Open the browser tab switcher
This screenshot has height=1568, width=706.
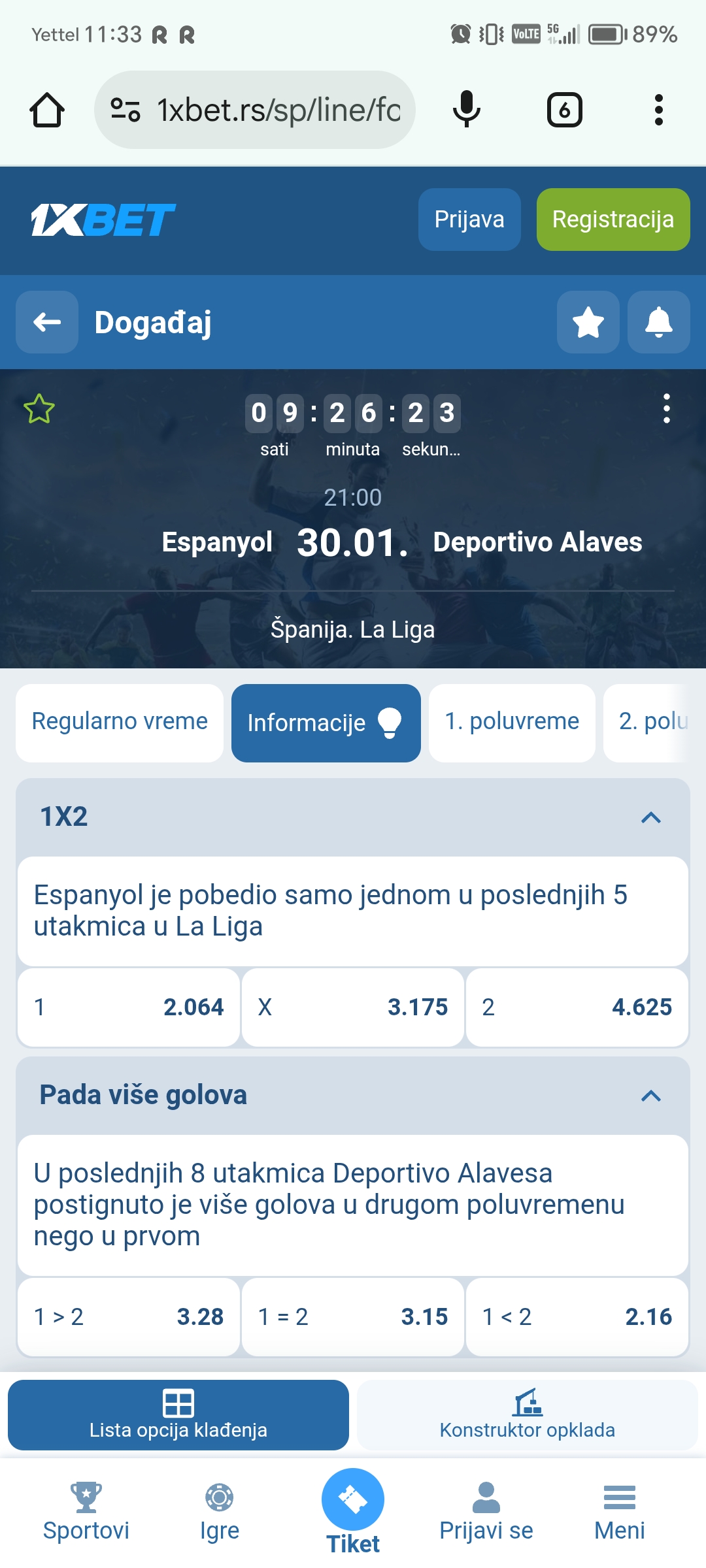[x=564, y=110]
